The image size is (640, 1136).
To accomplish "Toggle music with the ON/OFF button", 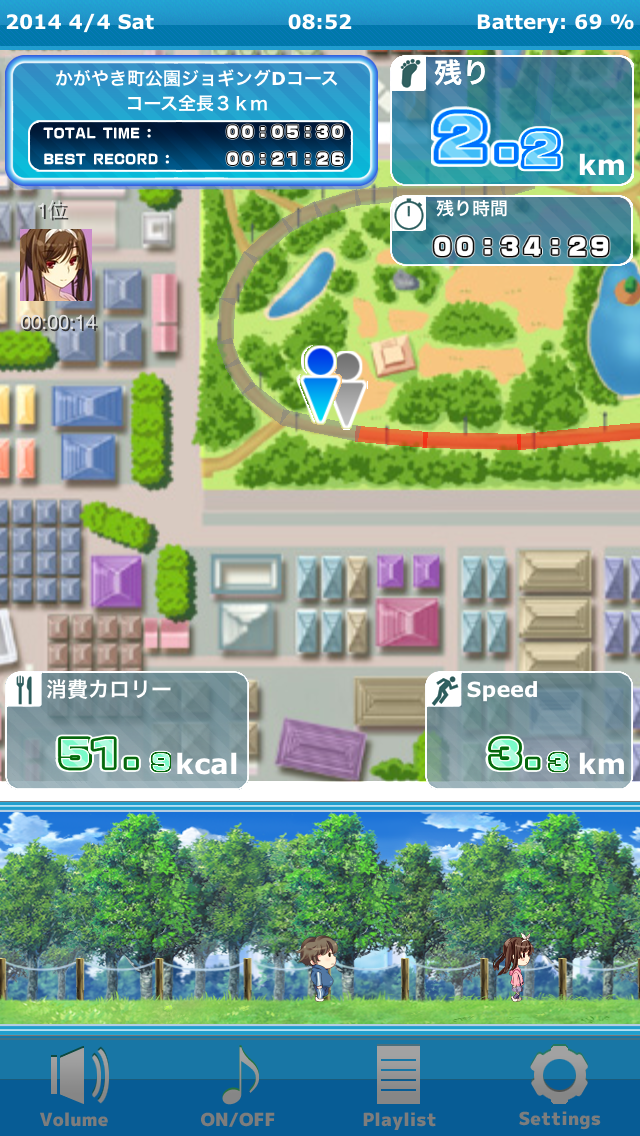I will pyautogui.click(x=238, y=1085).
